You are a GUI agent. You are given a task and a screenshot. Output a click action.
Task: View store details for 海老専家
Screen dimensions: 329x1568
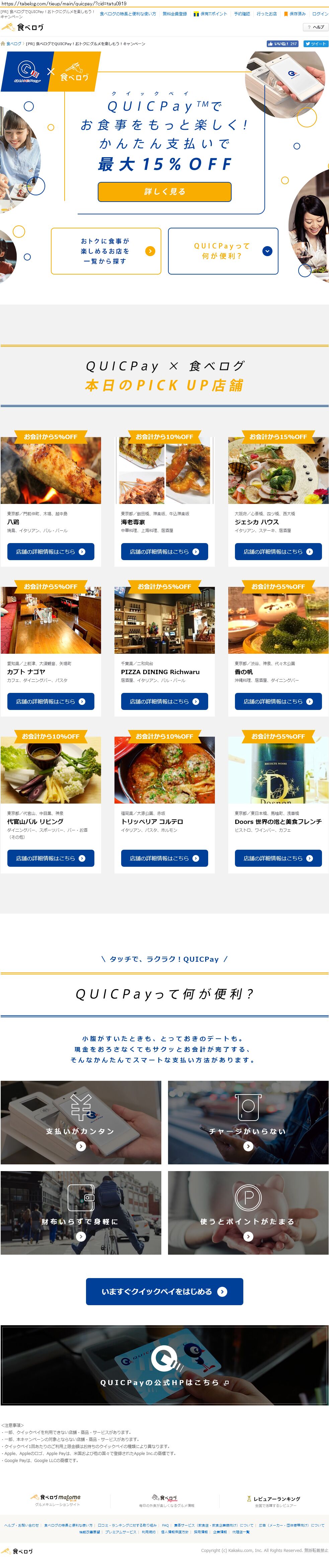165,551
